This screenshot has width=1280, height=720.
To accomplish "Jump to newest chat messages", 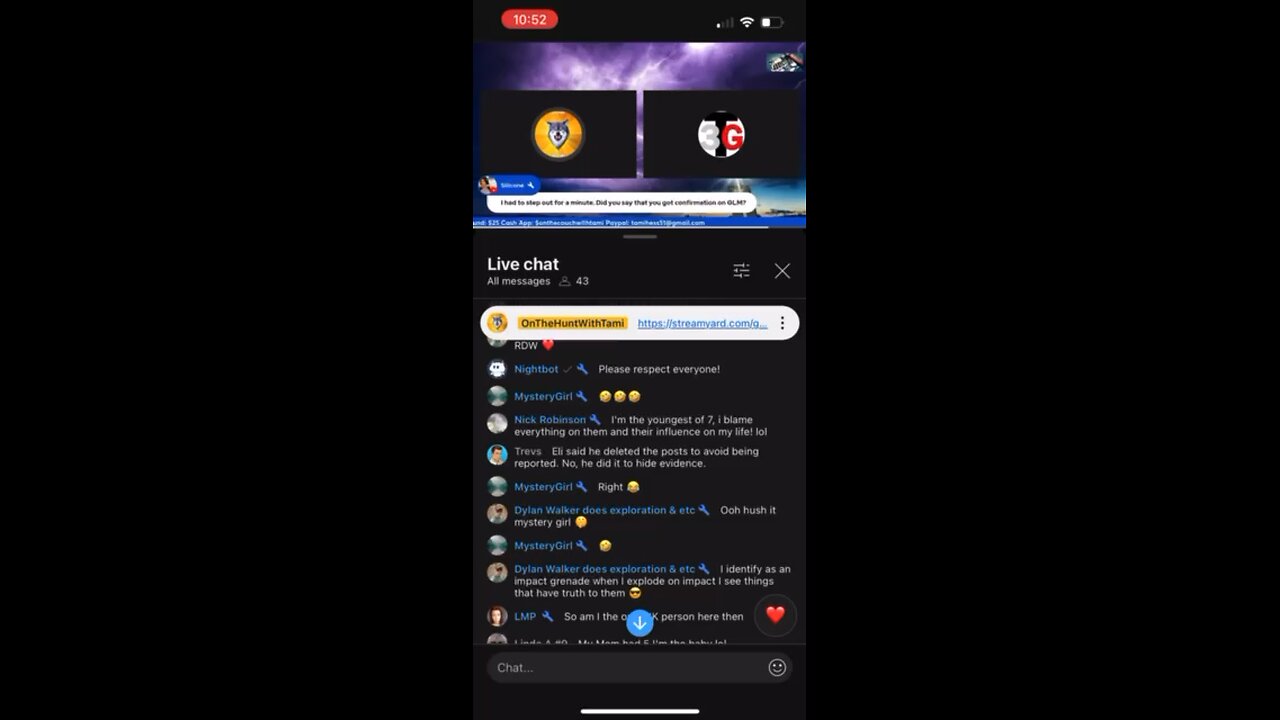I will [640, 623].
